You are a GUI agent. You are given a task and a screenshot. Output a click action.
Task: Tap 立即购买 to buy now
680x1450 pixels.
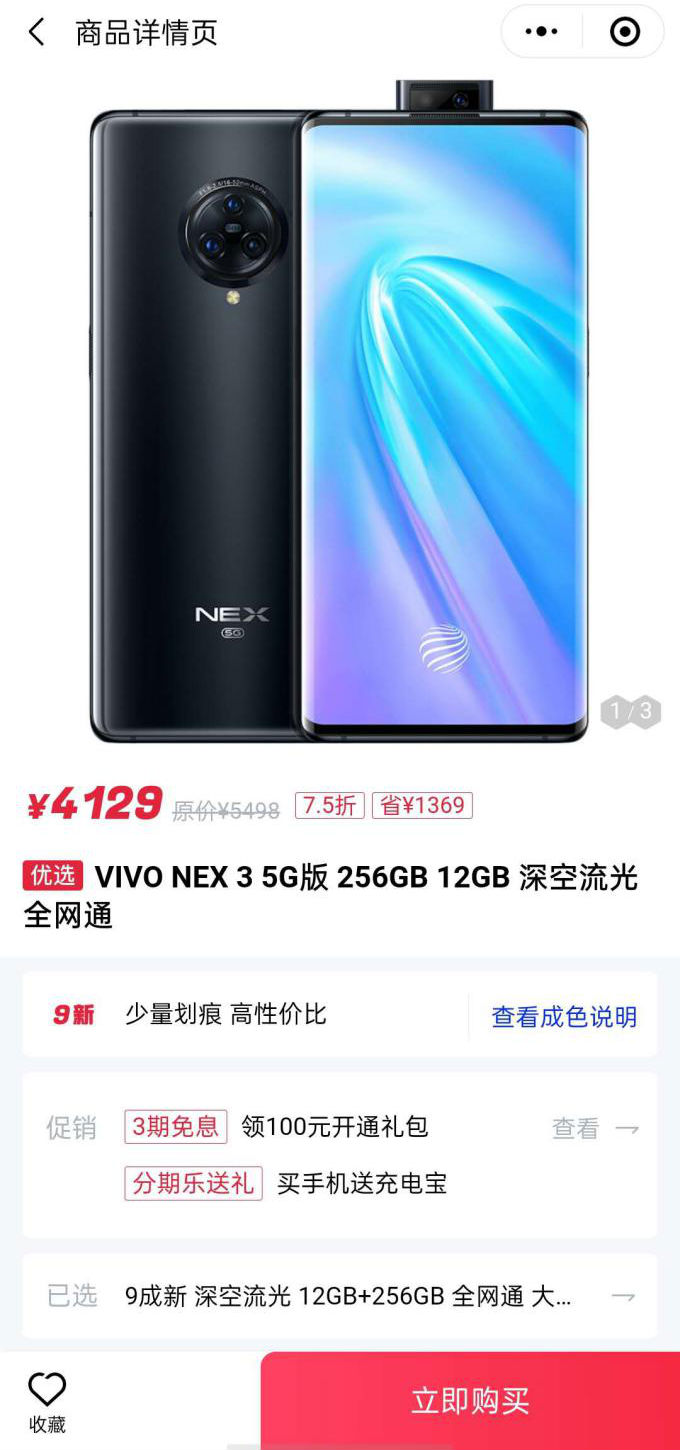click(470, 1401)
